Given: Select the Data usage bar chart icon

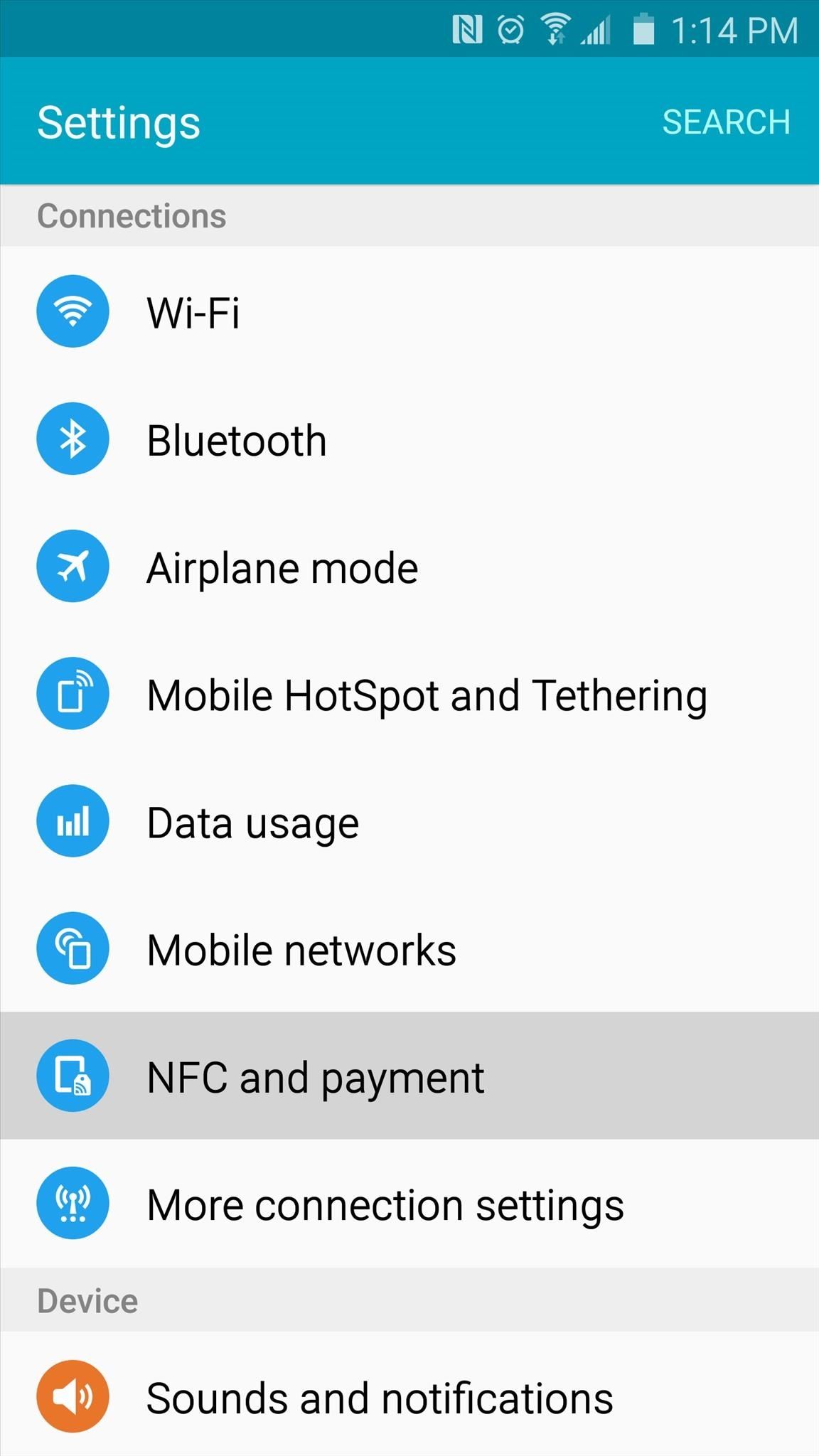Looking at the screenshot, I should click(73, 820).
